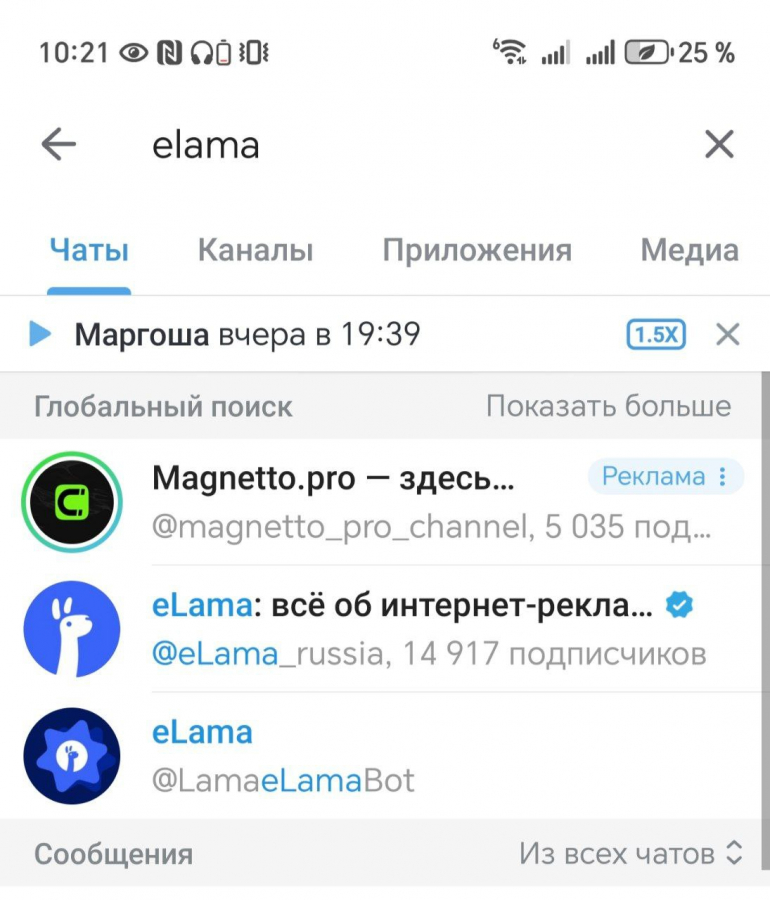Go back from the search screen

59,145
